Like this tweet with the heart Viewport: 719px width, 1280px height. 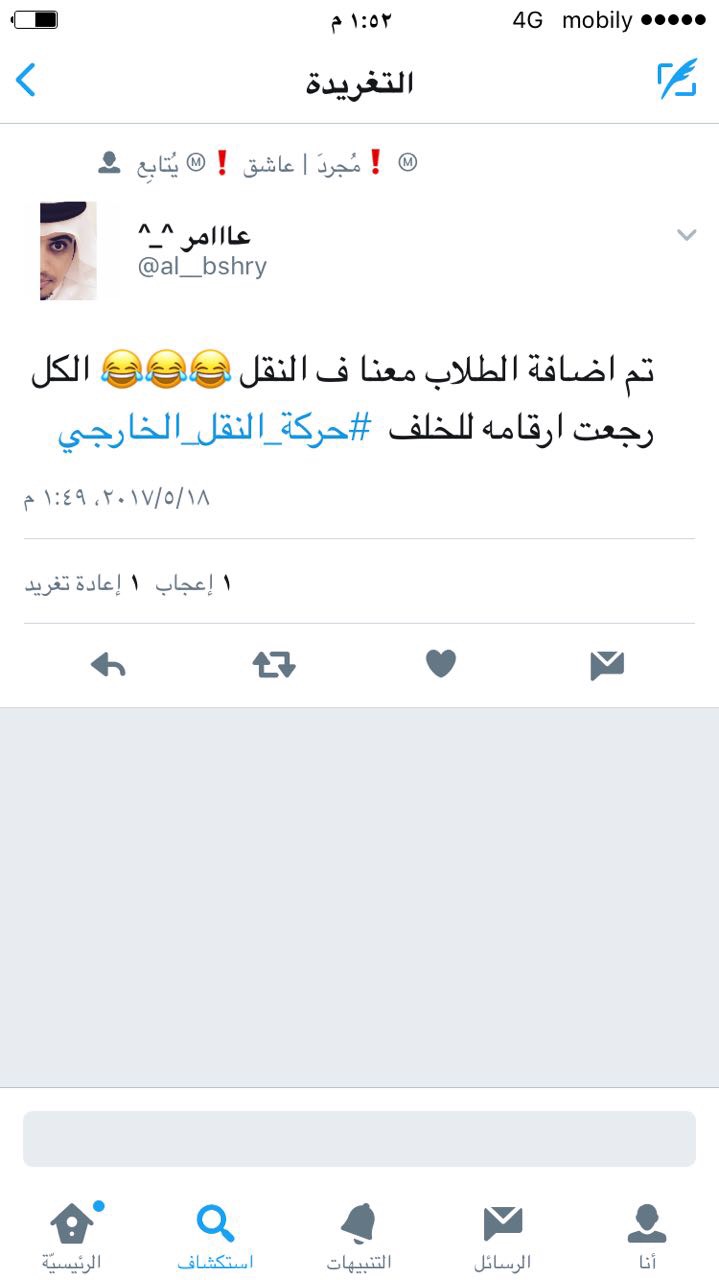[x=441, y=664]
